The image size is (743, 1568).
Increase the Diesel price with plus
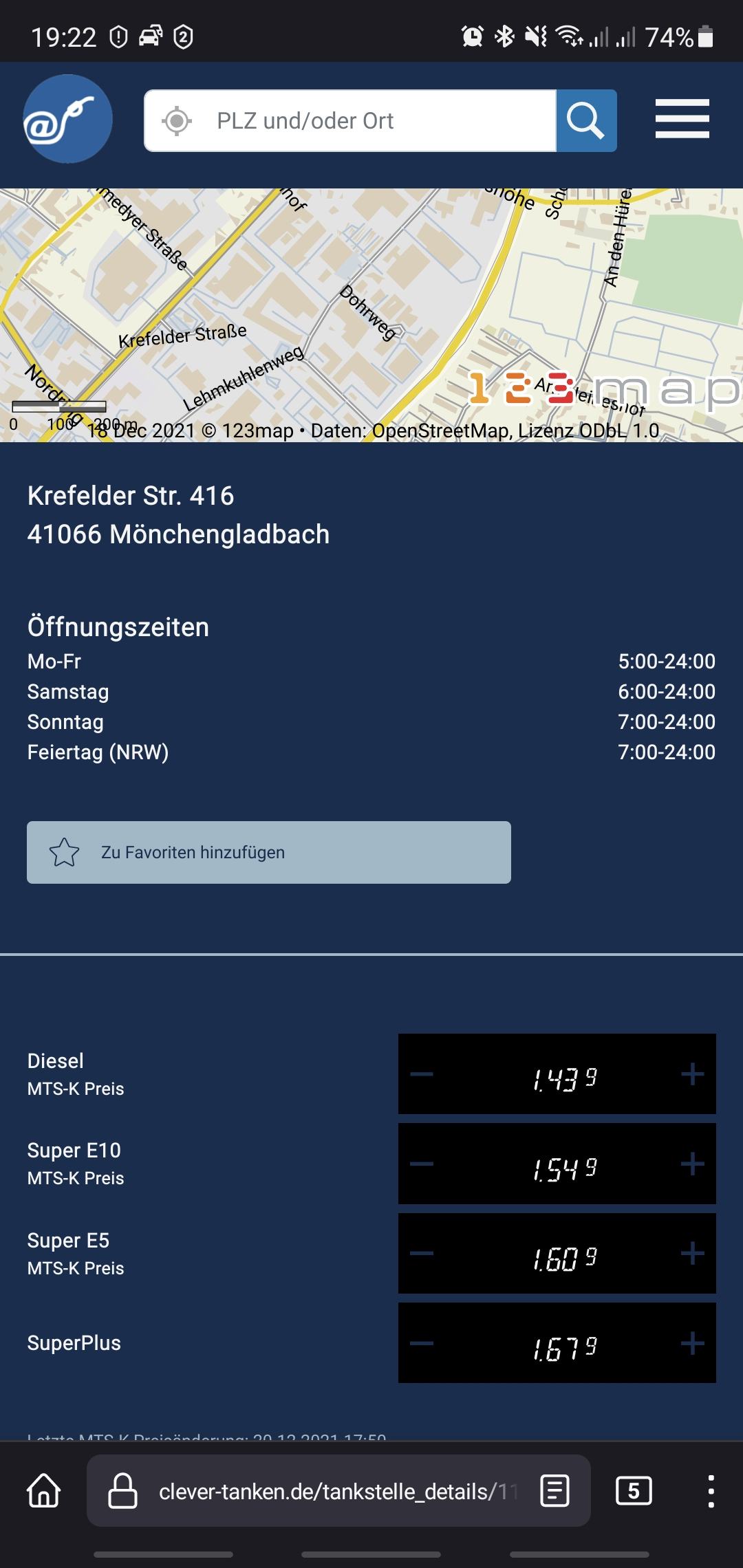coord(692,1074)
